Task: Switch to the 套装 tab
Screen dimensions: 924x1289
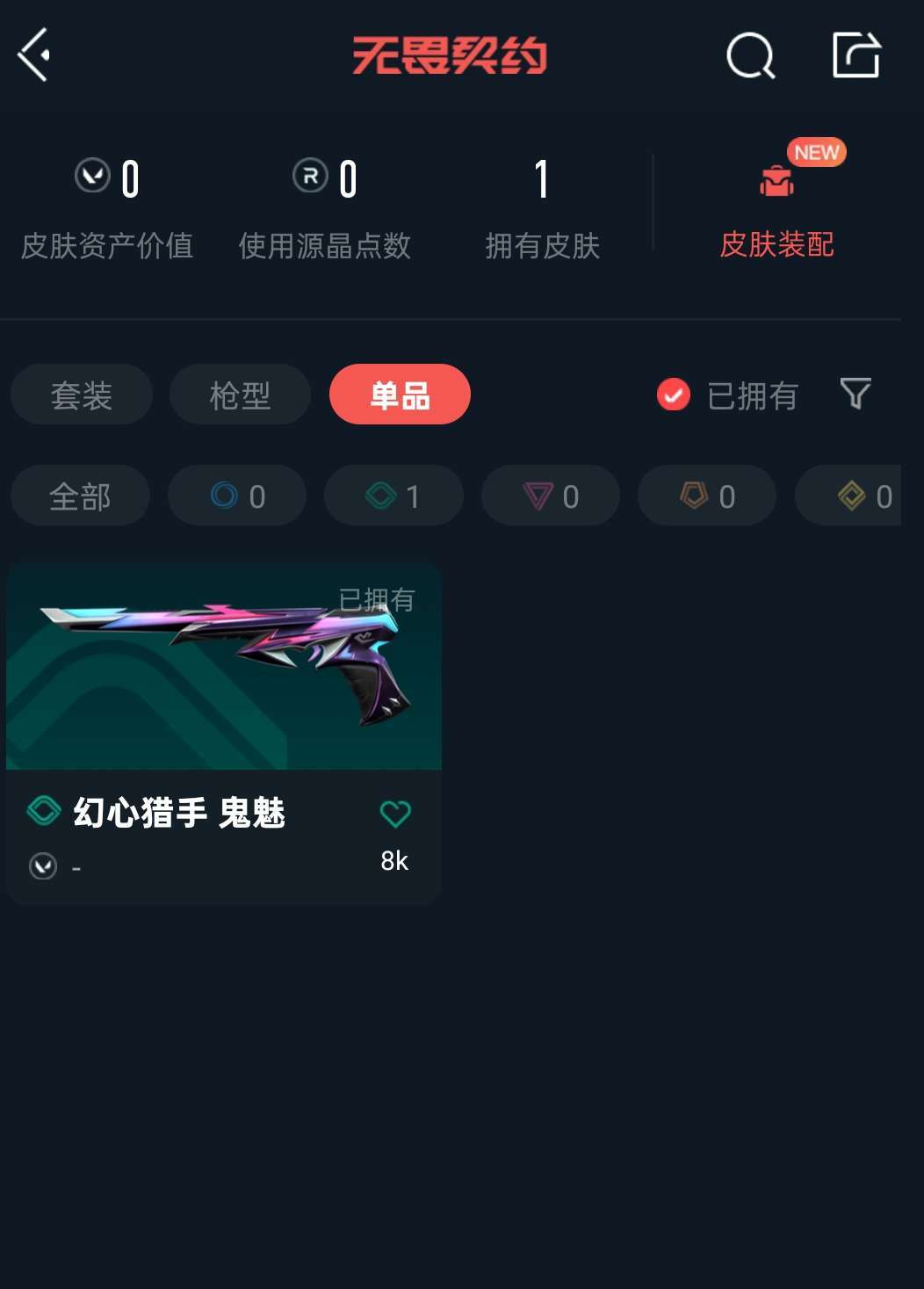Action: point(81,395)
